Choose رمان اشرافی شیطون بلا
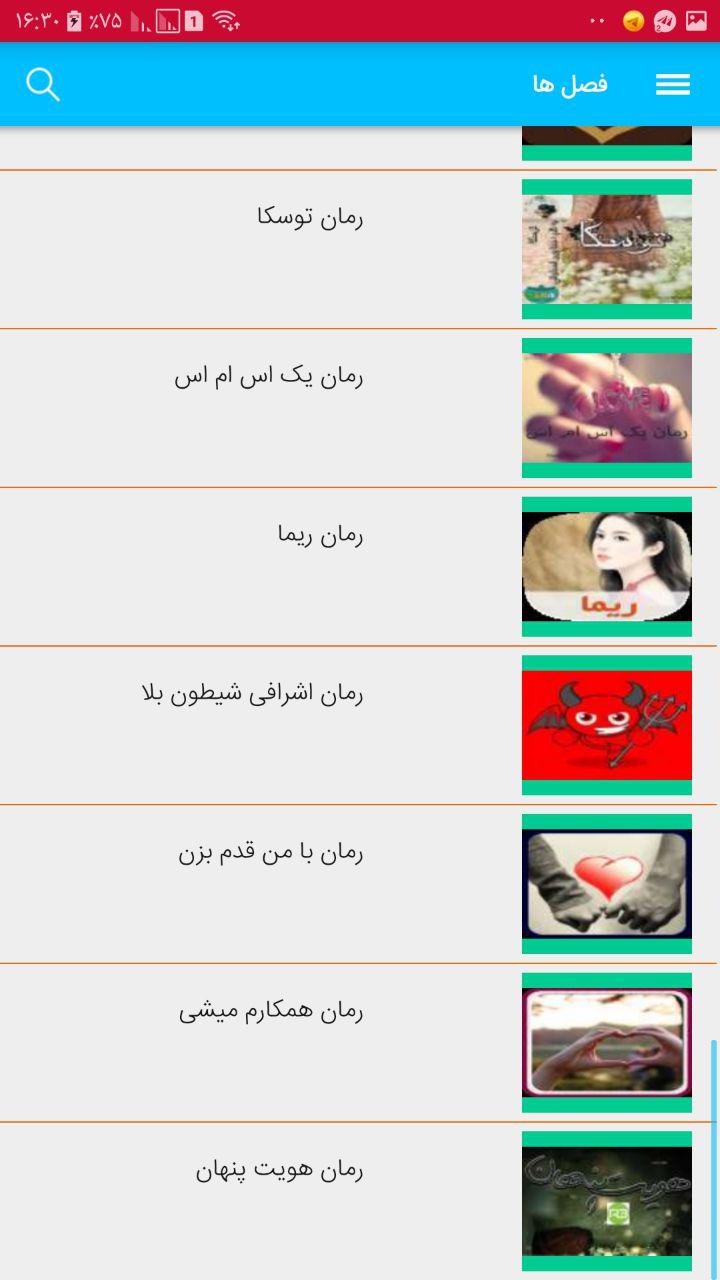The height and width of the screenshot is (1280, 720). coord(358,725)
